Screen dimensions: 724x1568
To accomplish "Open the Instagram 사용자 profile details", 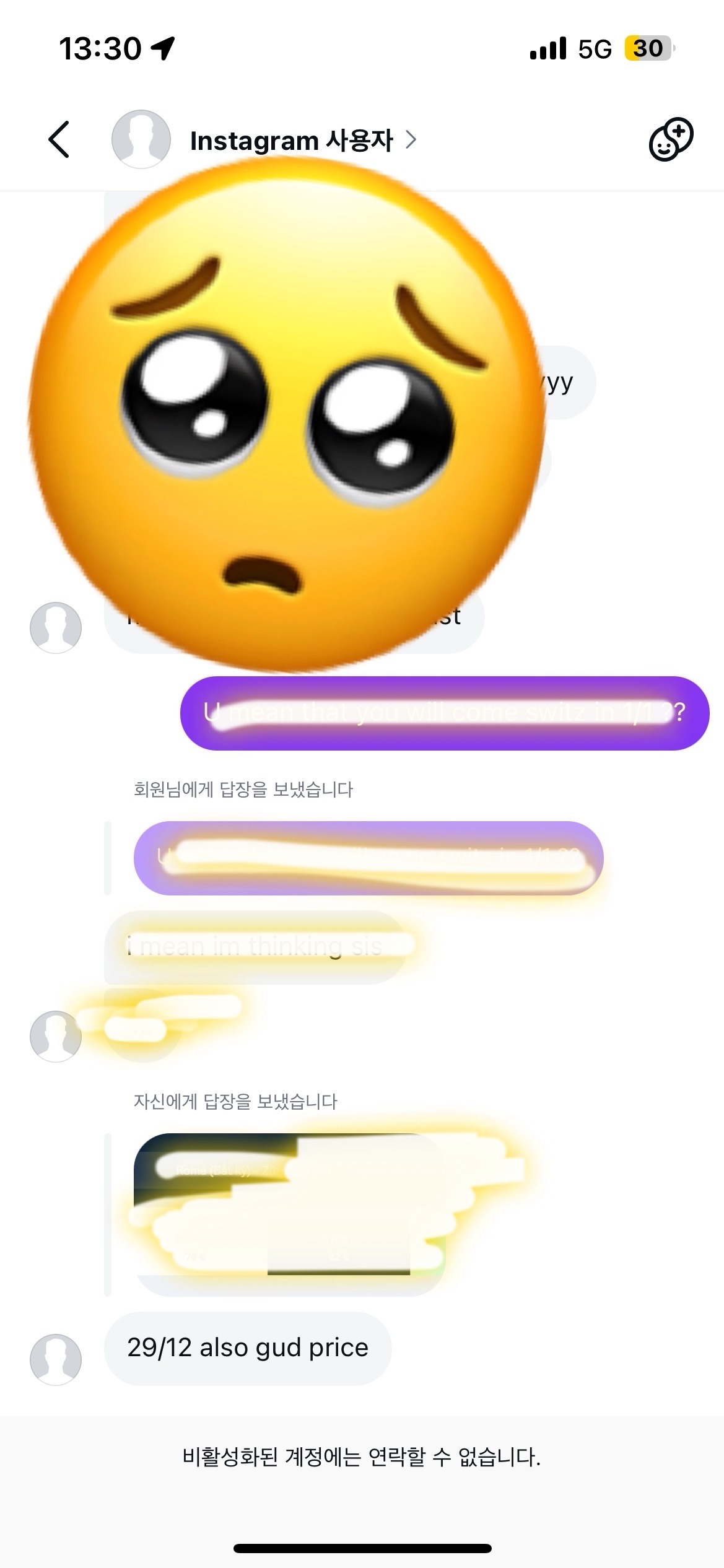I will (x=302, y=141).
